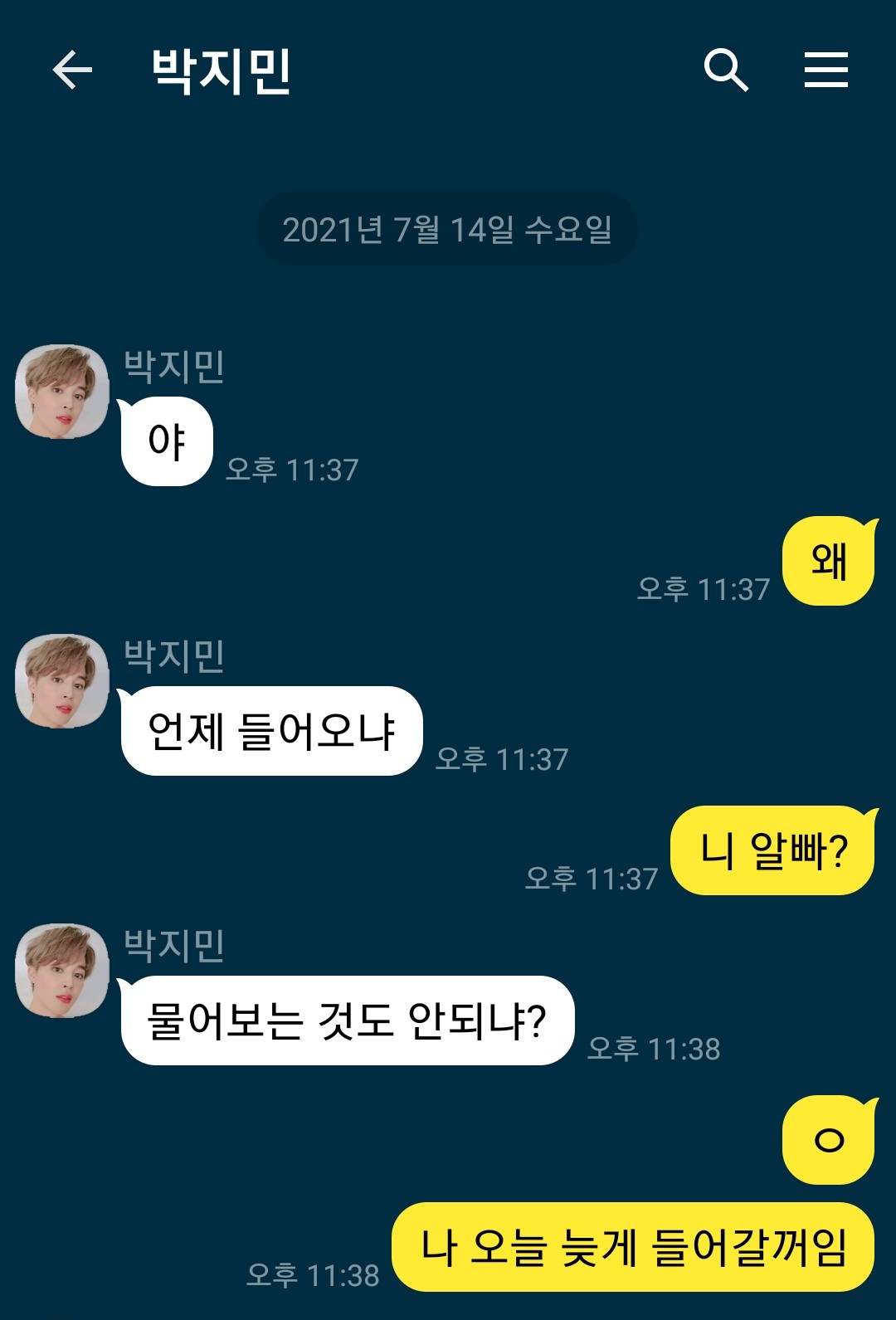Search within this chat
Image resolution: width=896 pixels, height=1320 pixels.
pos(726,70)
